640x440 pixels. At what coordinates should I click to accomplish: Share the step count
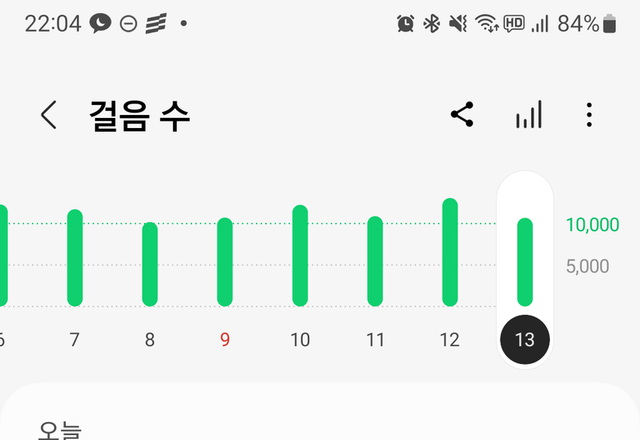(462, 115)
